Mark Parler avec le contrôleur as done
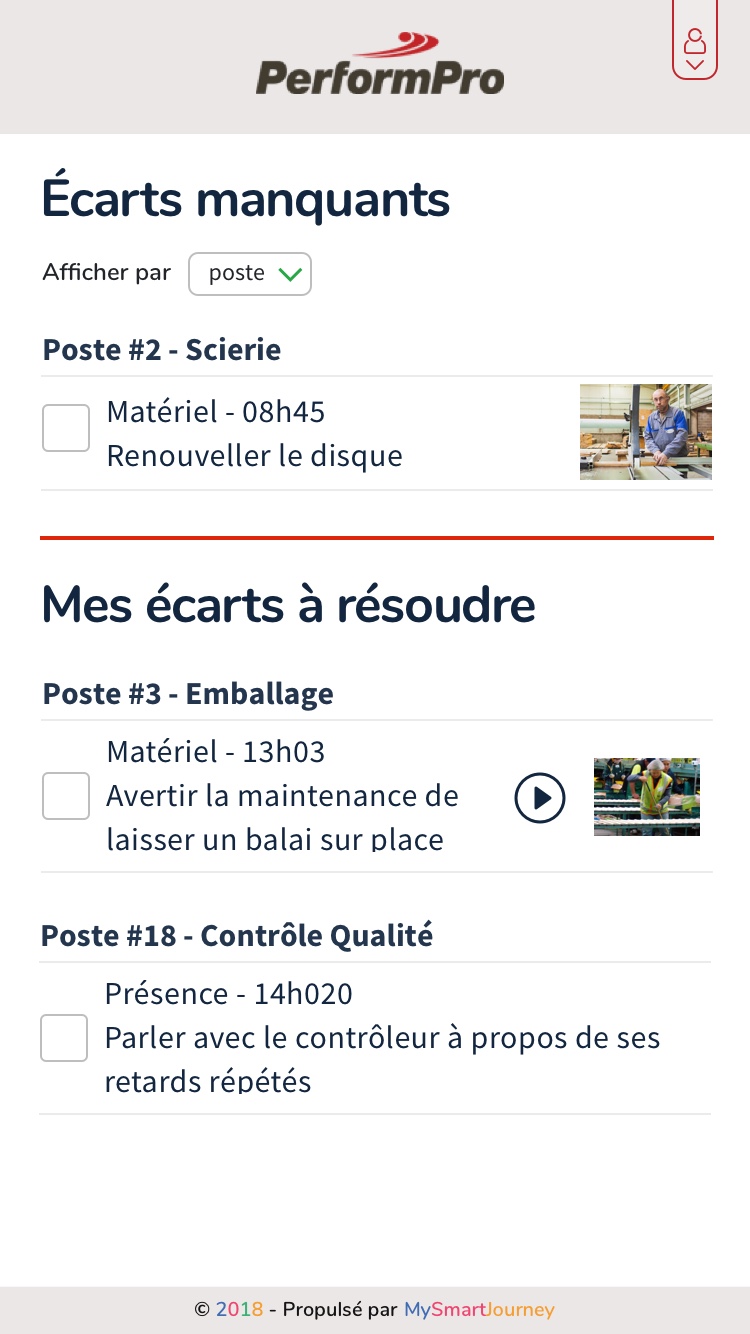750x1334 pixels. (x=64, y=1038)
